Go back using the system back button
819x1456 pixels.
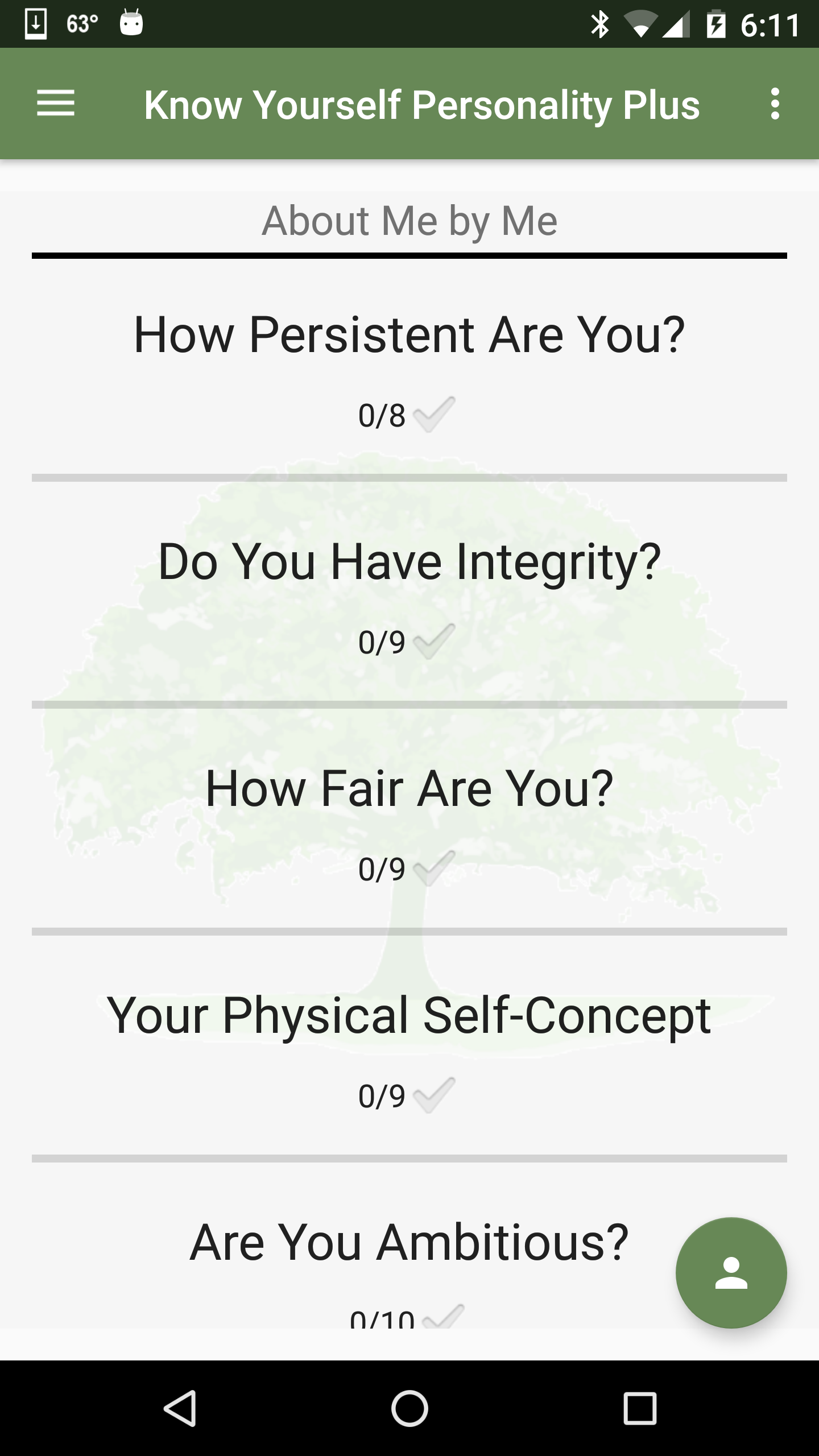(180, 1408)
